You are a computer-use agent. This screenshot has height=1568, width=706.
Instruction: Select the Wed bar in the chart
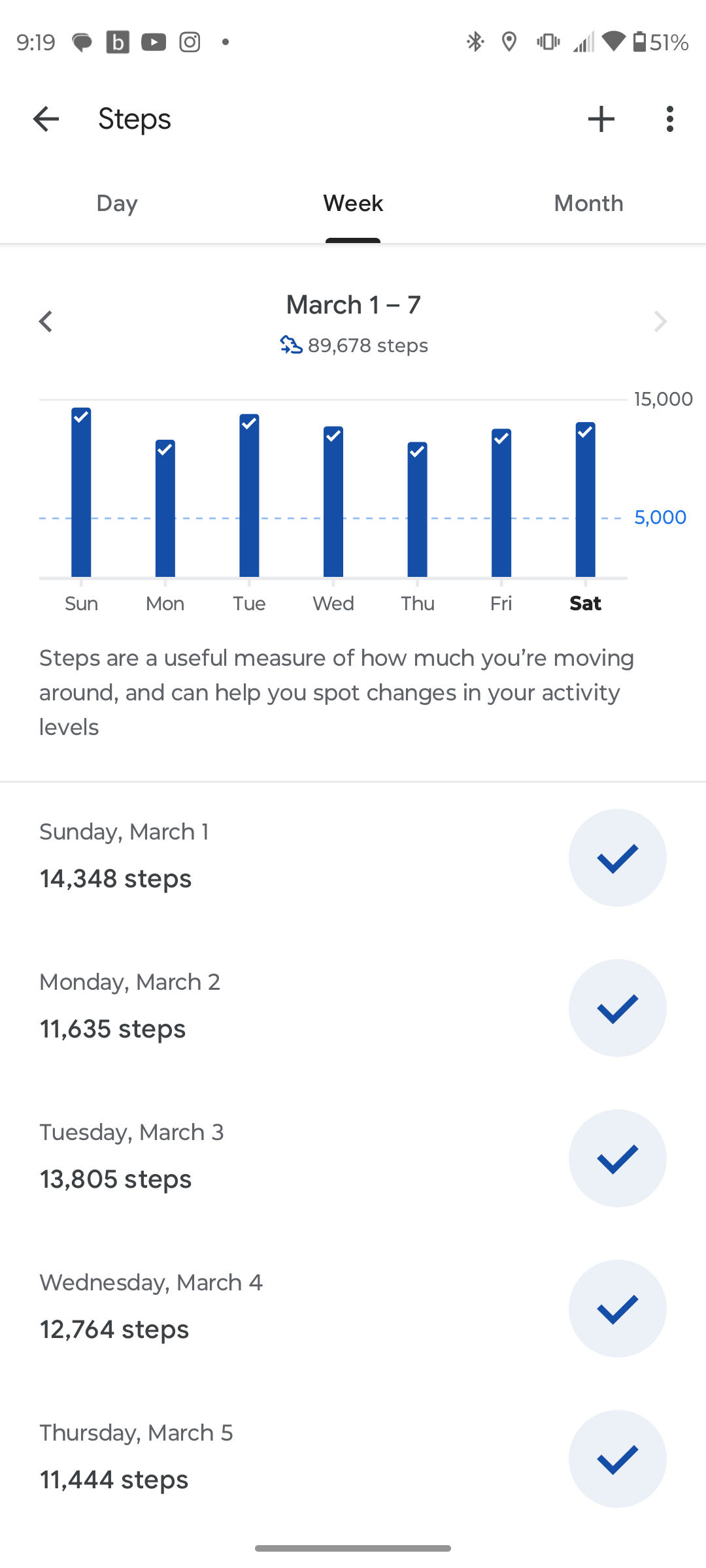tap(333, 503)
